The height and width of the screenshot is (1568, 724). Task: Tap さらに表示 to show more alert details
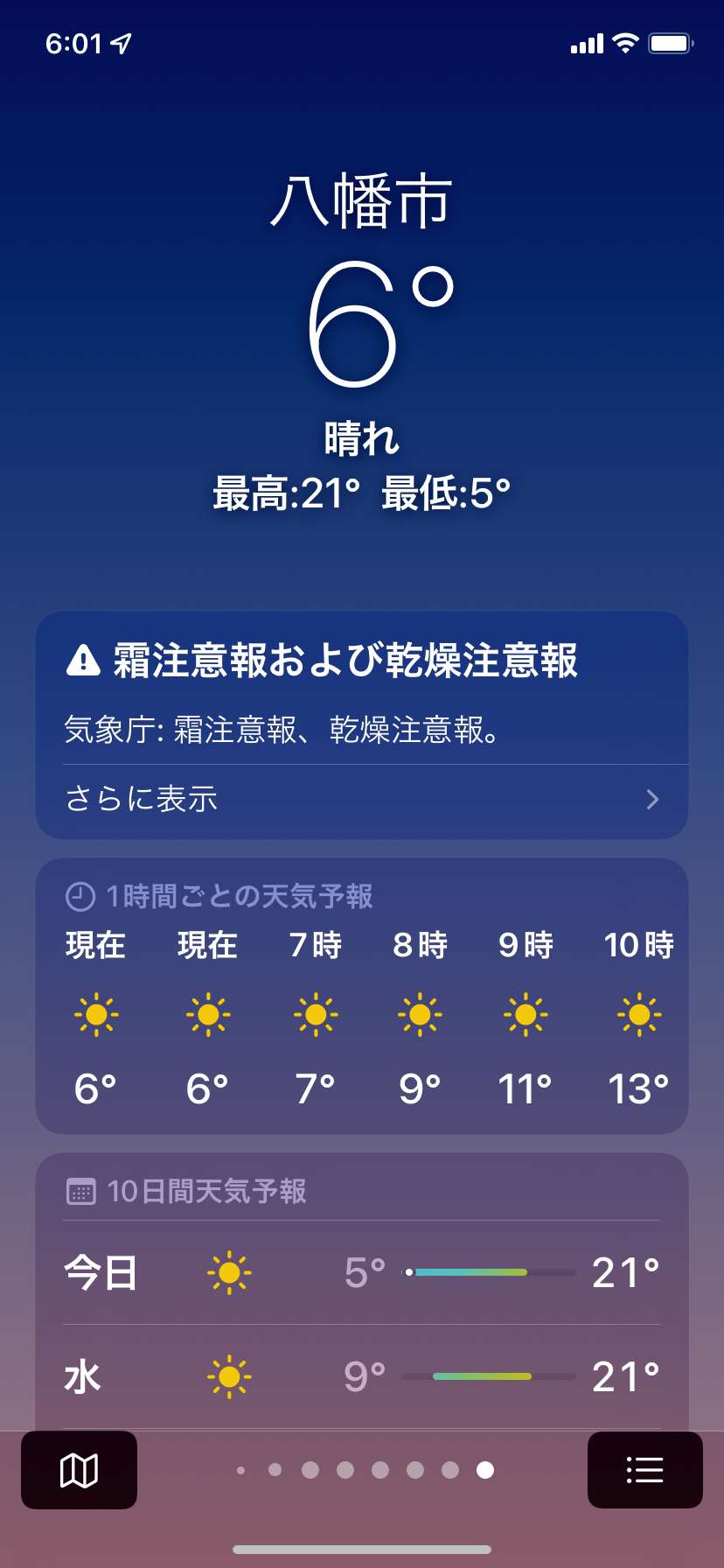(x=362, y=800)
